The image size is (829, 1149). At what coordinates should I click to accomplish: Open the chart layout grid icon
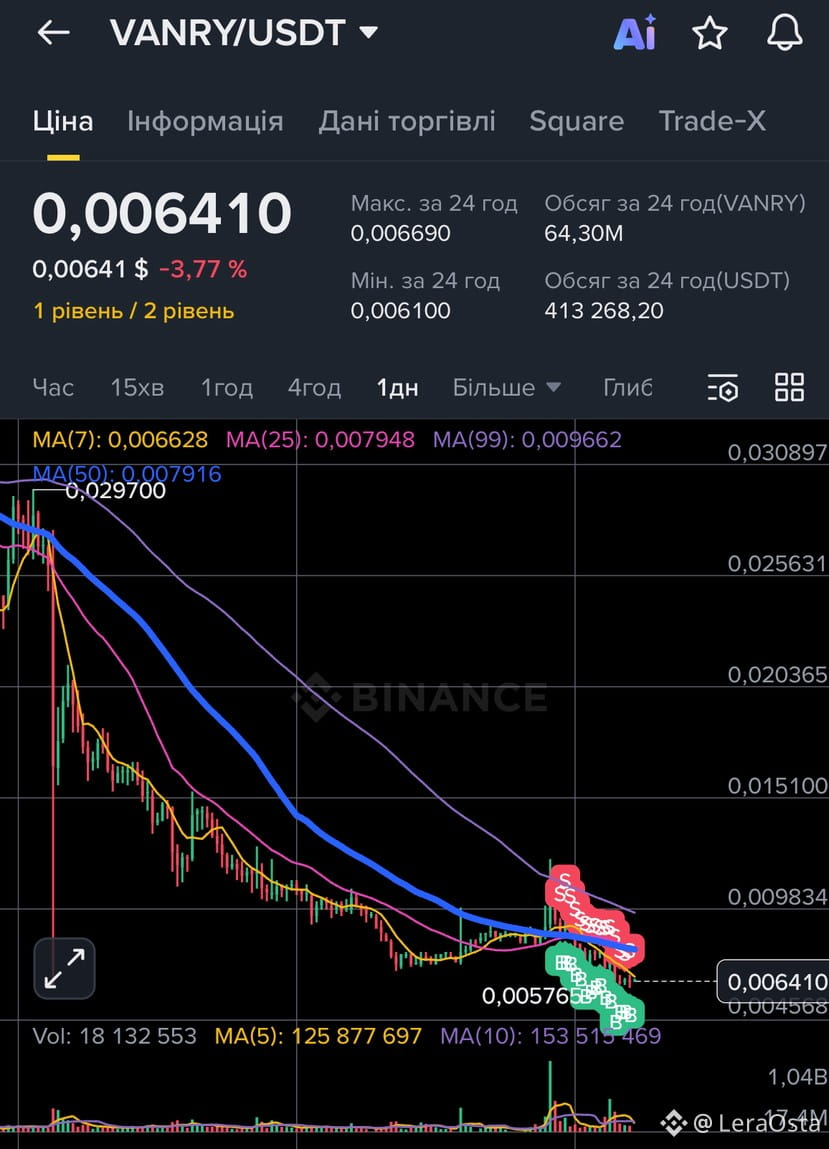click(x=789, y=387)
